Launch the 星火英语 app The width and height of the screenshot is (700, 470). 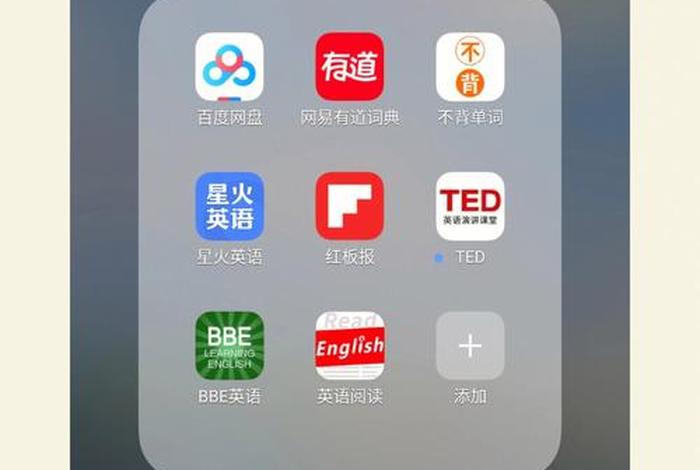[x=230, y=206]
